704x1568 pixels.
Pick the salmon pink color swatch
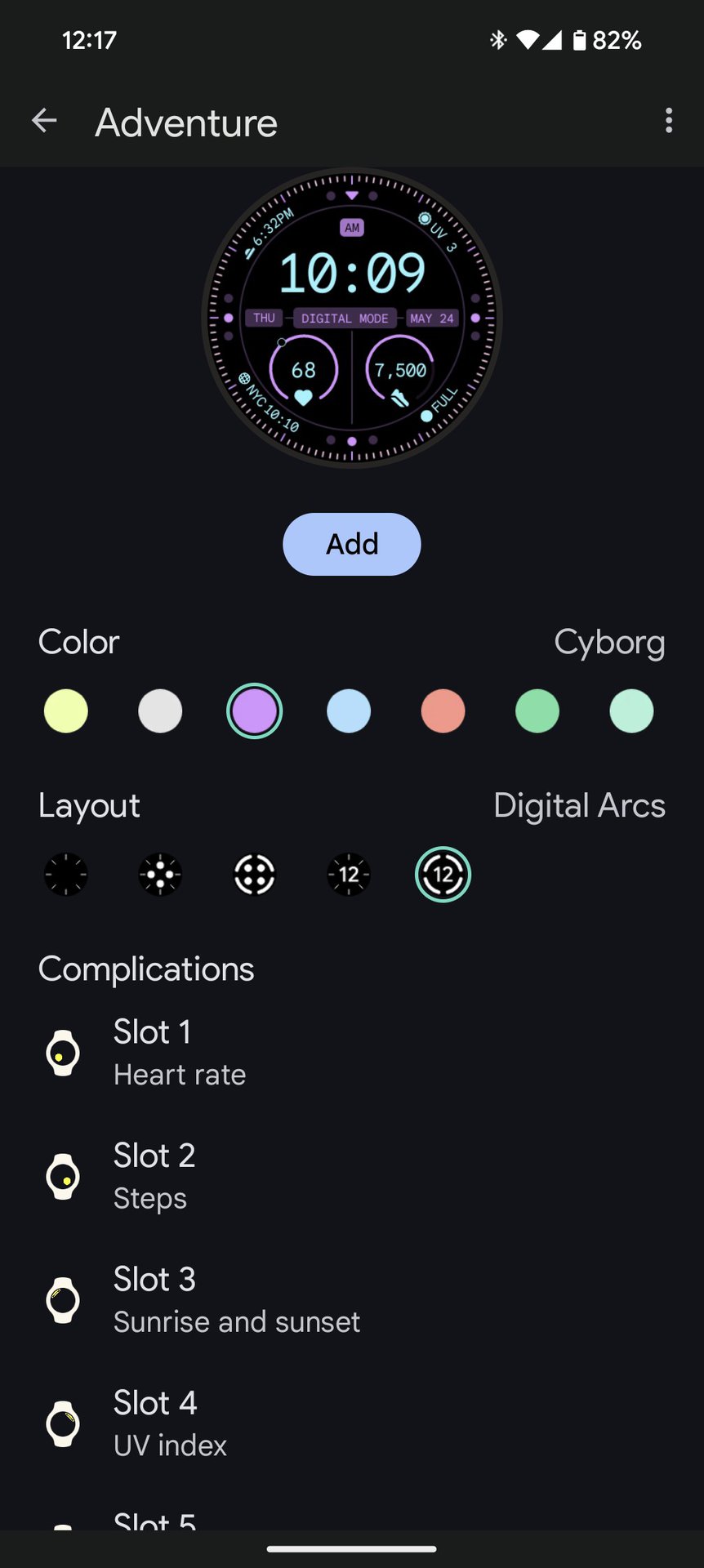pyautogui.click(x=443, y=710)
